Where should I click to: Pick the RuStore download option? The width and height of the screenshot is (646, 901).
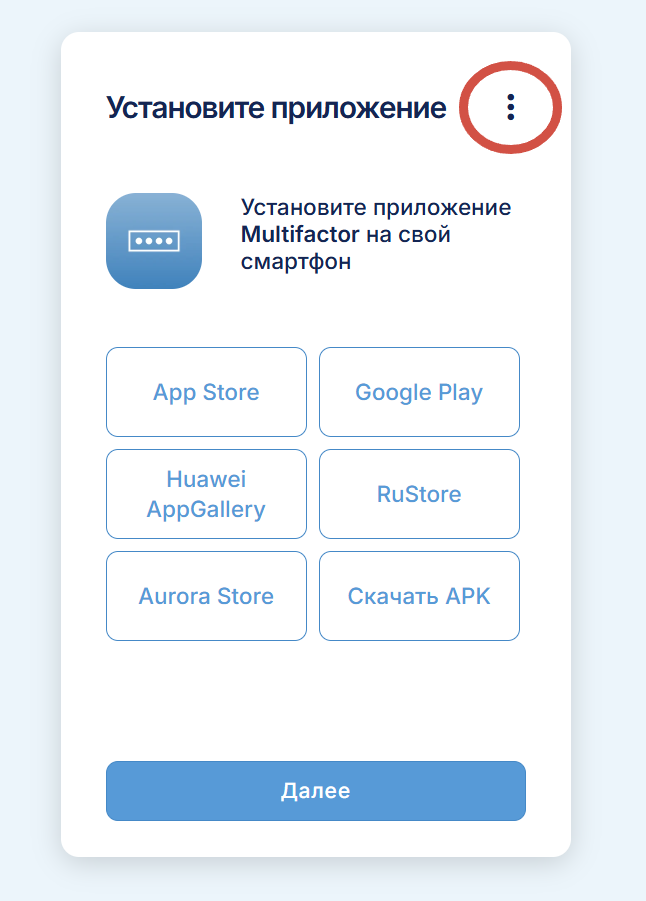coord(419,494)
